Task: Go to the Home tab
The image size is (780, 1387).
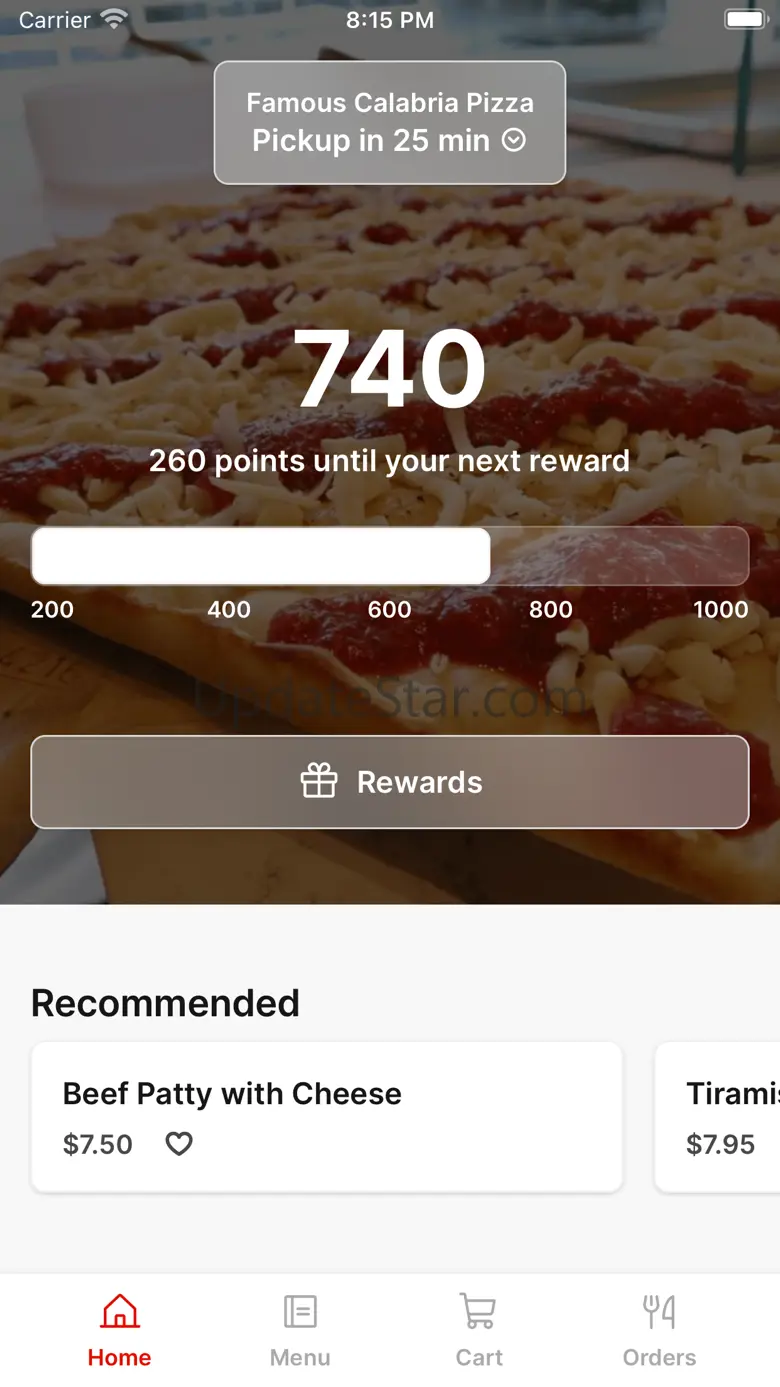Action: 119,1329
